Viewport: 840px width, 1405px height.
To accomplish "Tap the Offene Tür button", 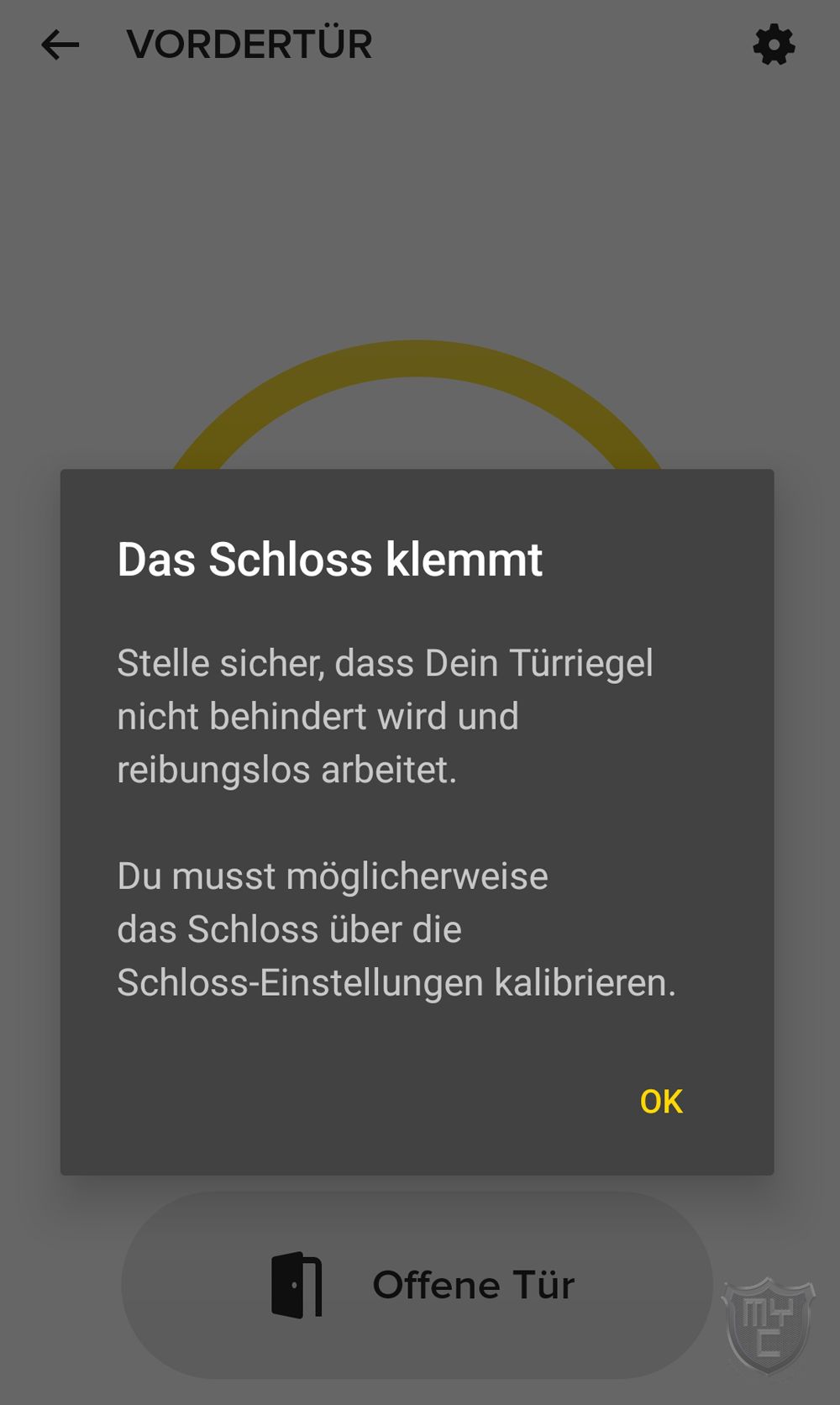I will [417, 1285].
